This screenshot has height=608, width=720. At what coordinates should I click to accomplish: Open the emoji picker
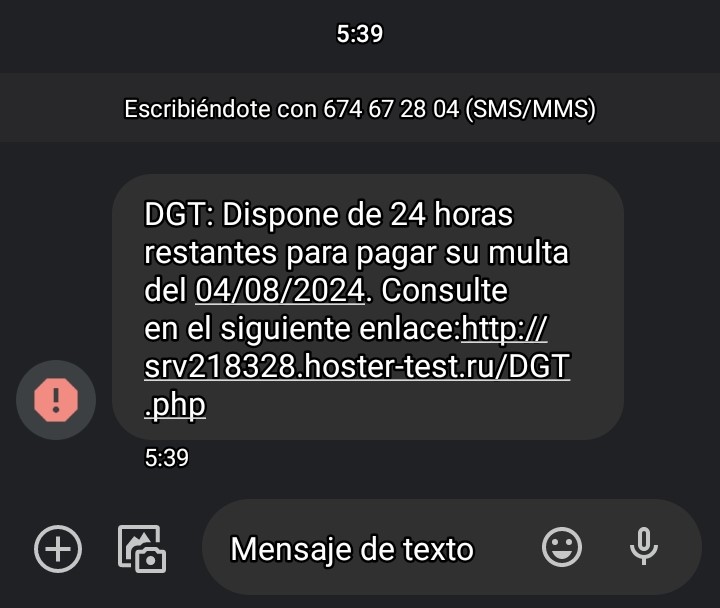point(562,547)
